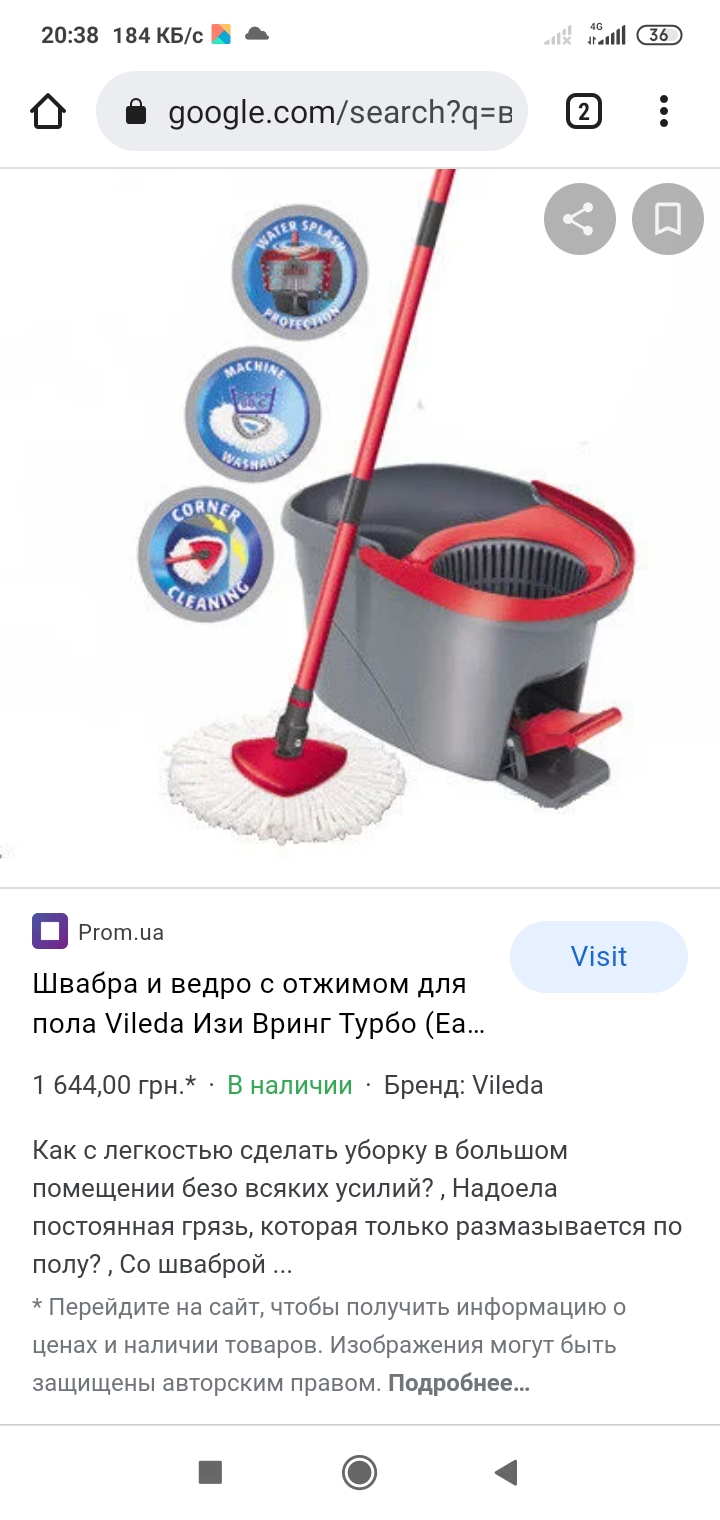720x1520 pixels.
Task: Open the Подробнее link about copyright
Action: point(458,1384)
